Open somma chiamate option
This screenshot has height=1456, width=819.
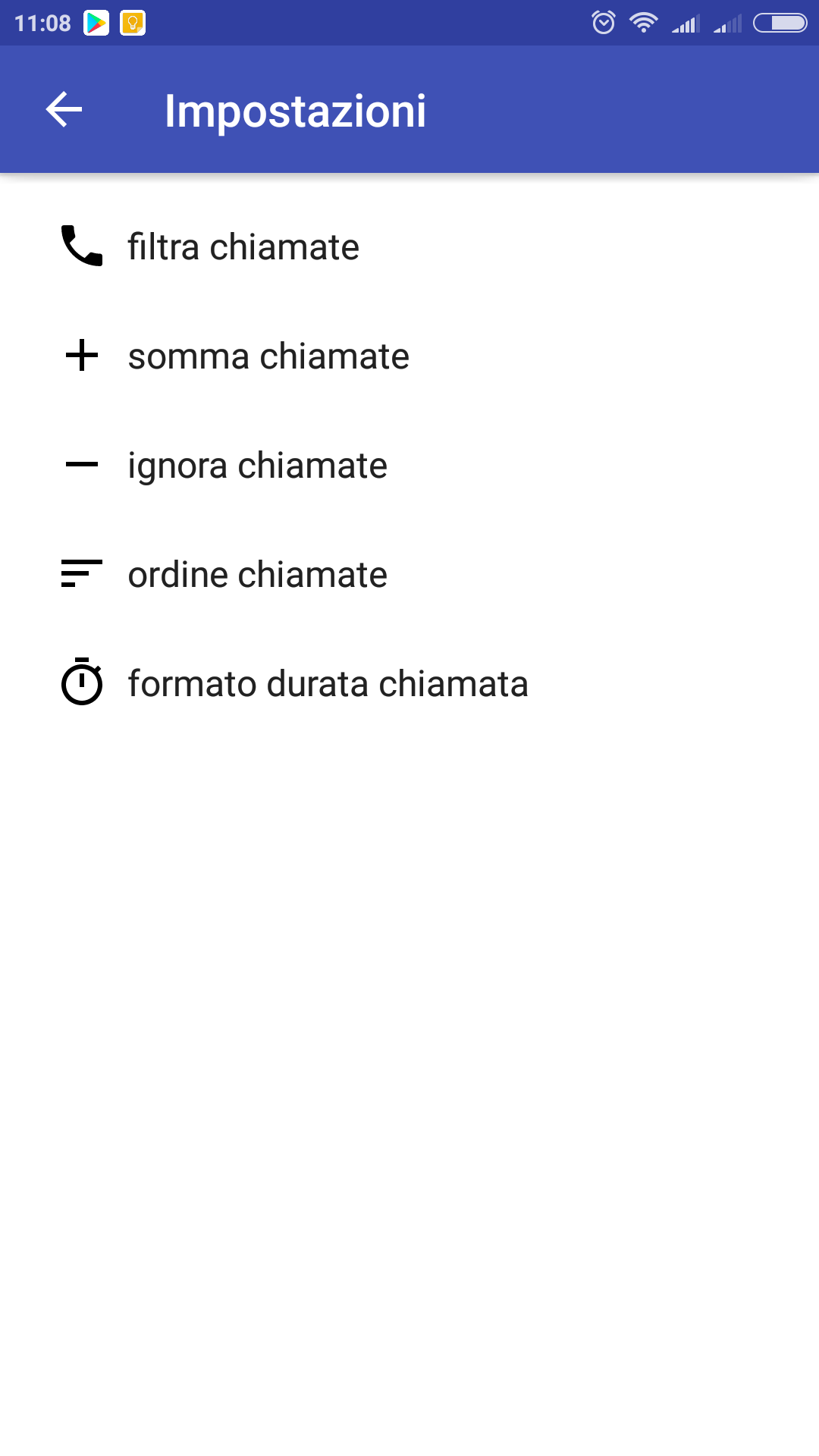click(409, 356)
